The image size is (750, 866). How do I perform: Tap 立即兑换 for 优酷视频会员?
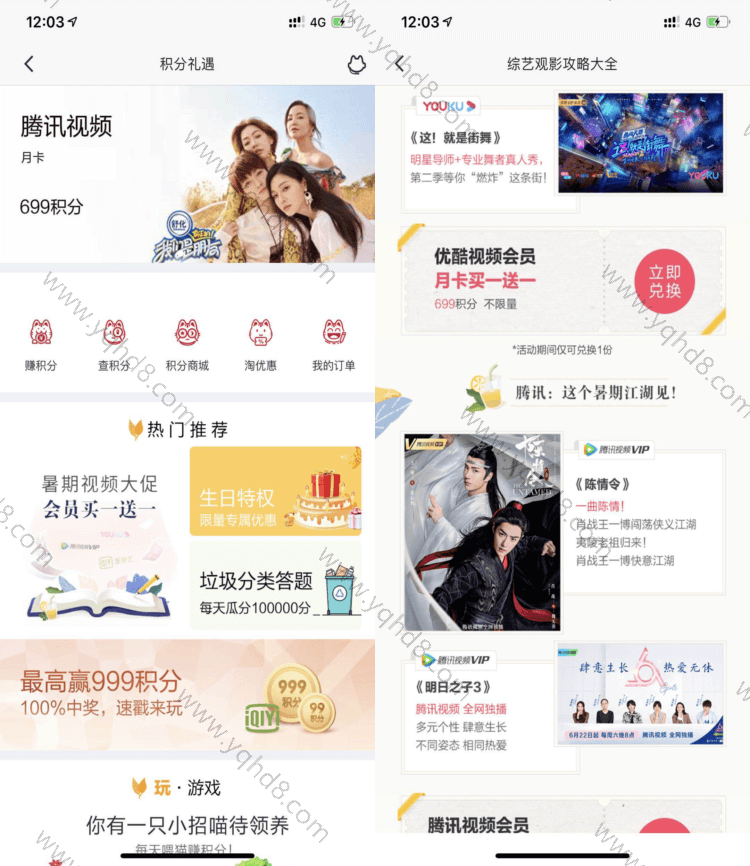tap(664, 282)
